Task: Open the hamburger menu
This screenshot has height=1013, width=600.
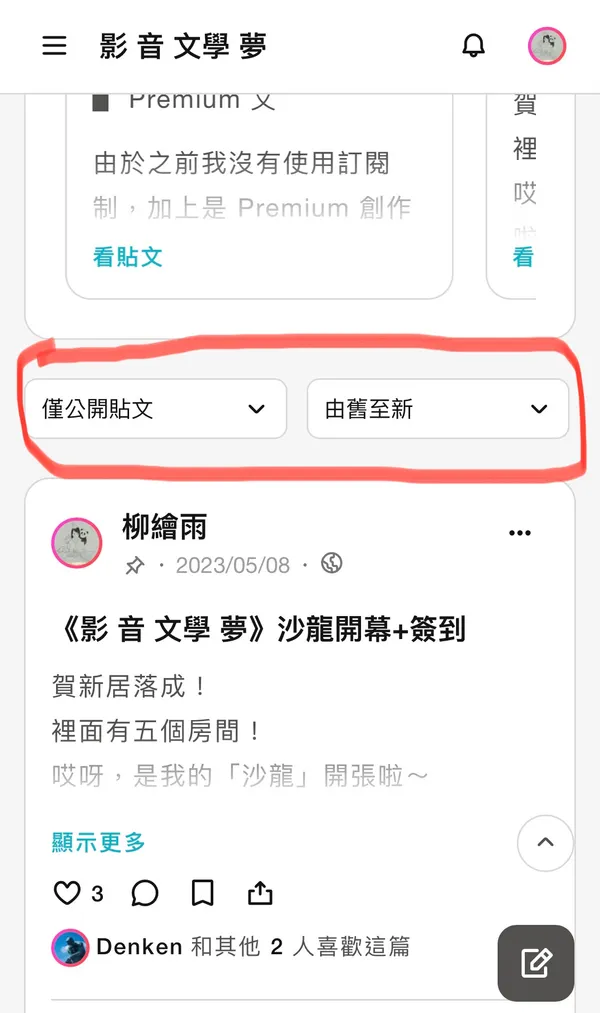Action: click(x=54, y=46)
